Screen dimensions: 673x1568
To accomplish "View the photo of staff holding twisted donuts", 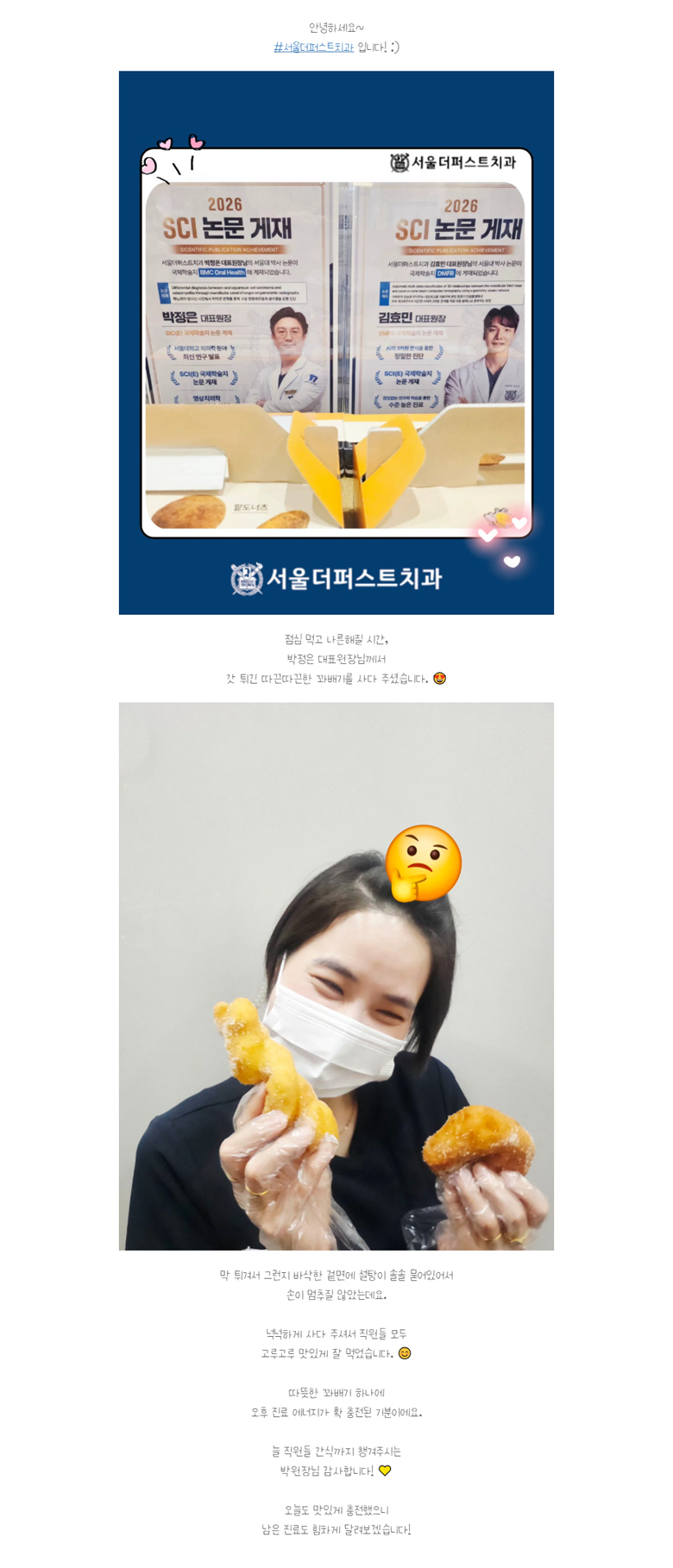I will point(336,975).
